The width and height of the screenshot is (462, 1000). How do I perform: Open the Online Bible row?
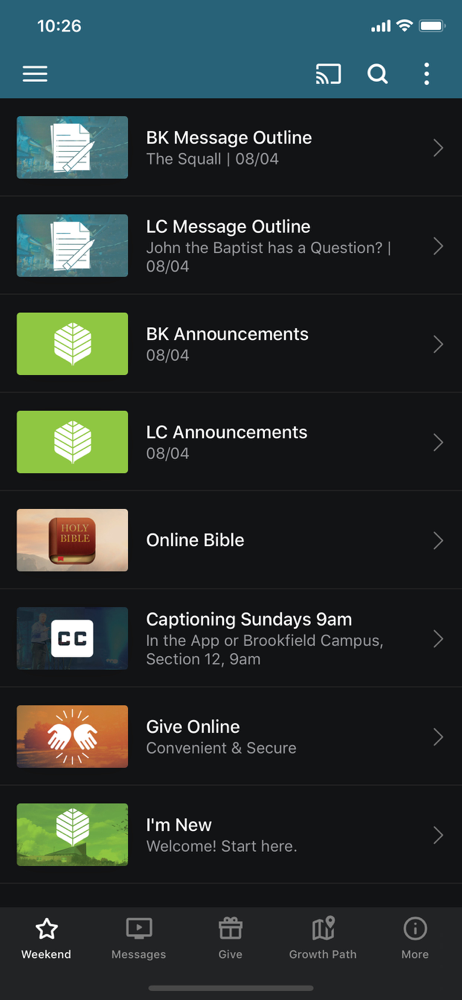tap(231, 540)
